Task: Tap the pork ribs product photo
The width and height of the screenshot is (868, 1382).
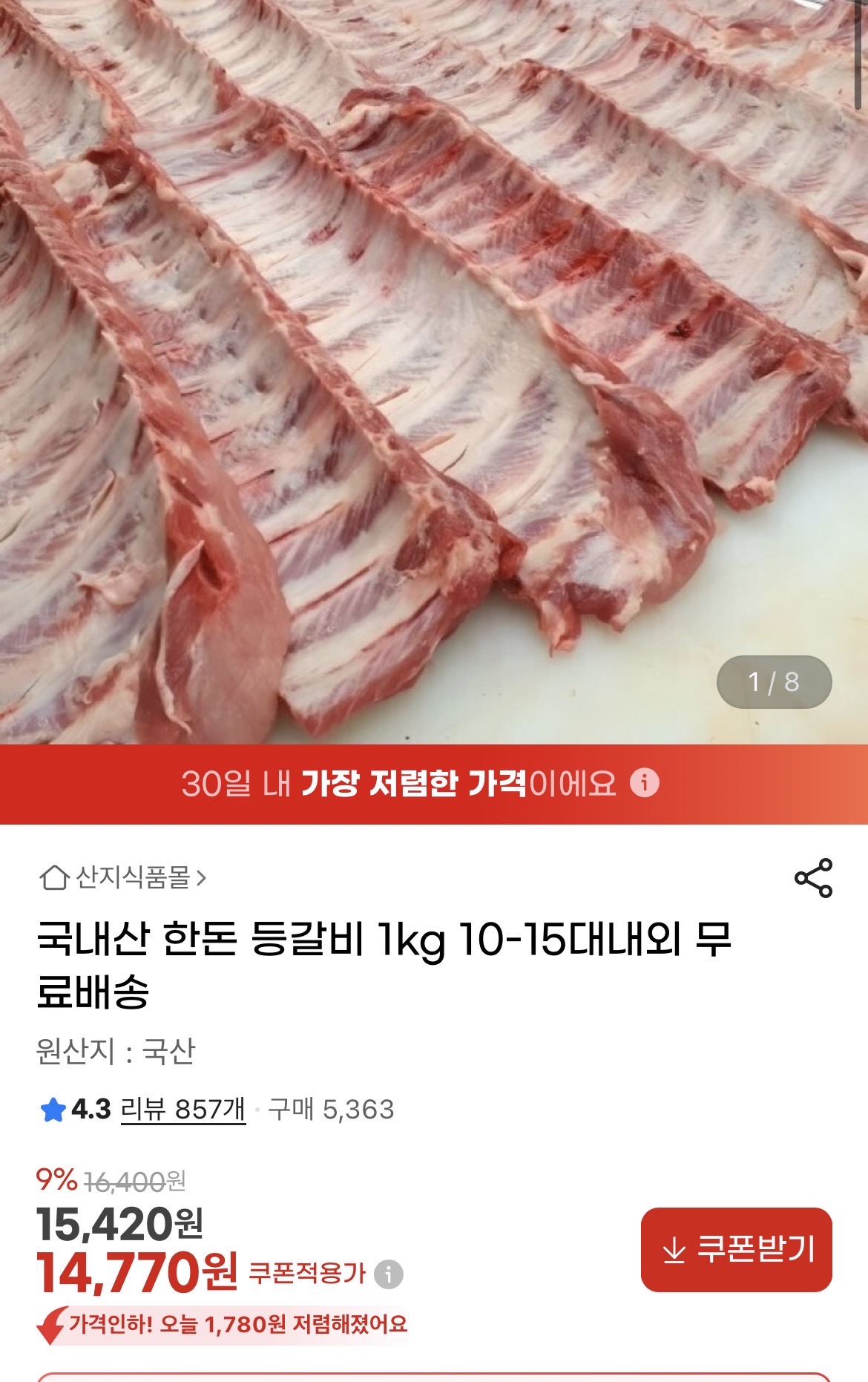Action: pos(434,371)
